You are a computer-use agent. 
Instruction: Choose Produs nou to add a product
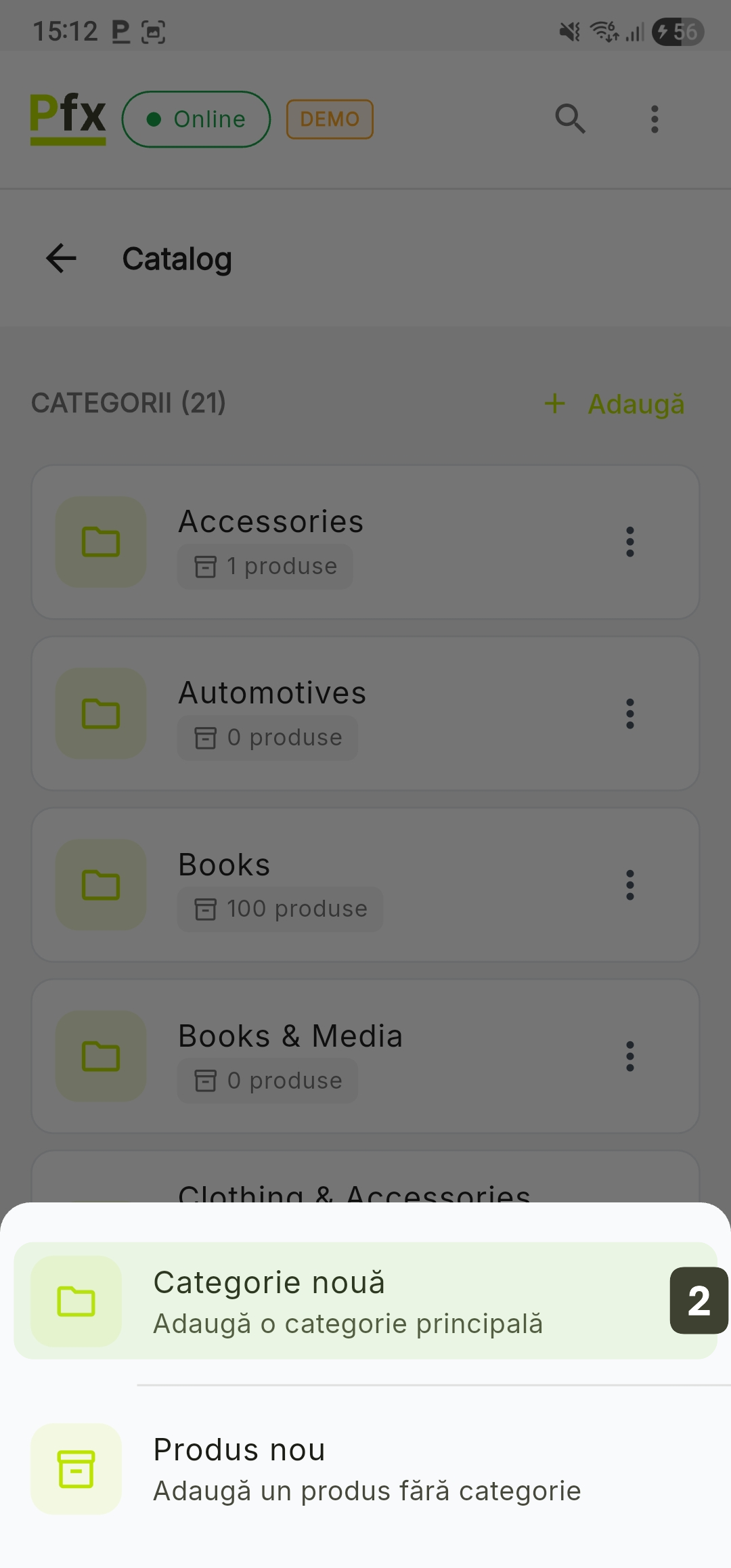365,1469
